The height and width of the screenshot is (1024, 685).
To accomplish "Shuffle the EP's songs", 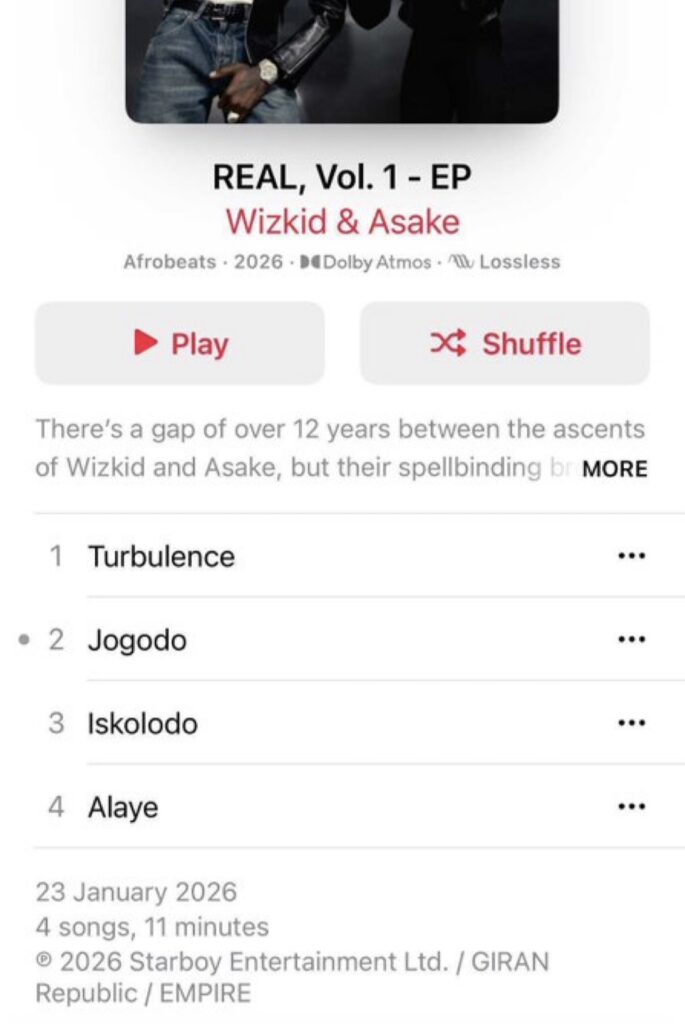I will click(x=505, y=343).
